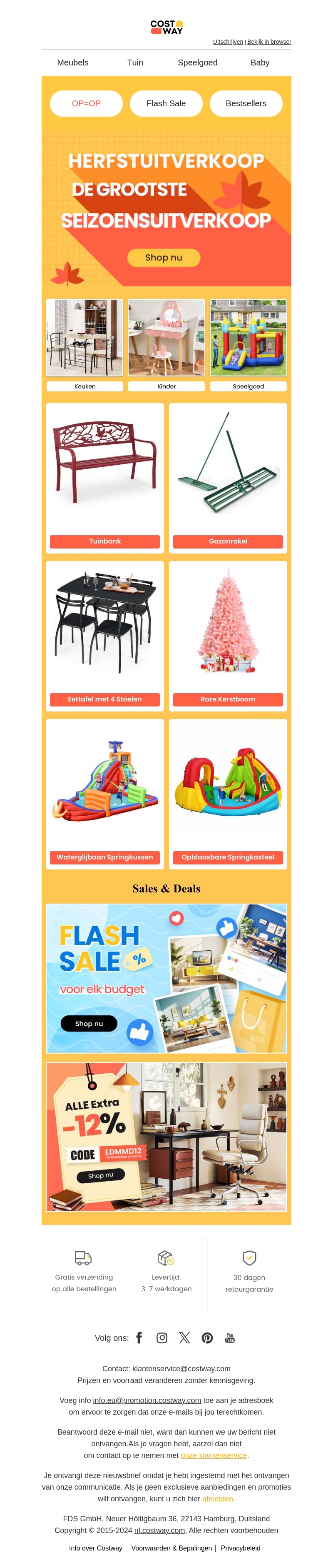Go to the Speelgoed category
The image size is (333, 1568).
click(197, 63)
